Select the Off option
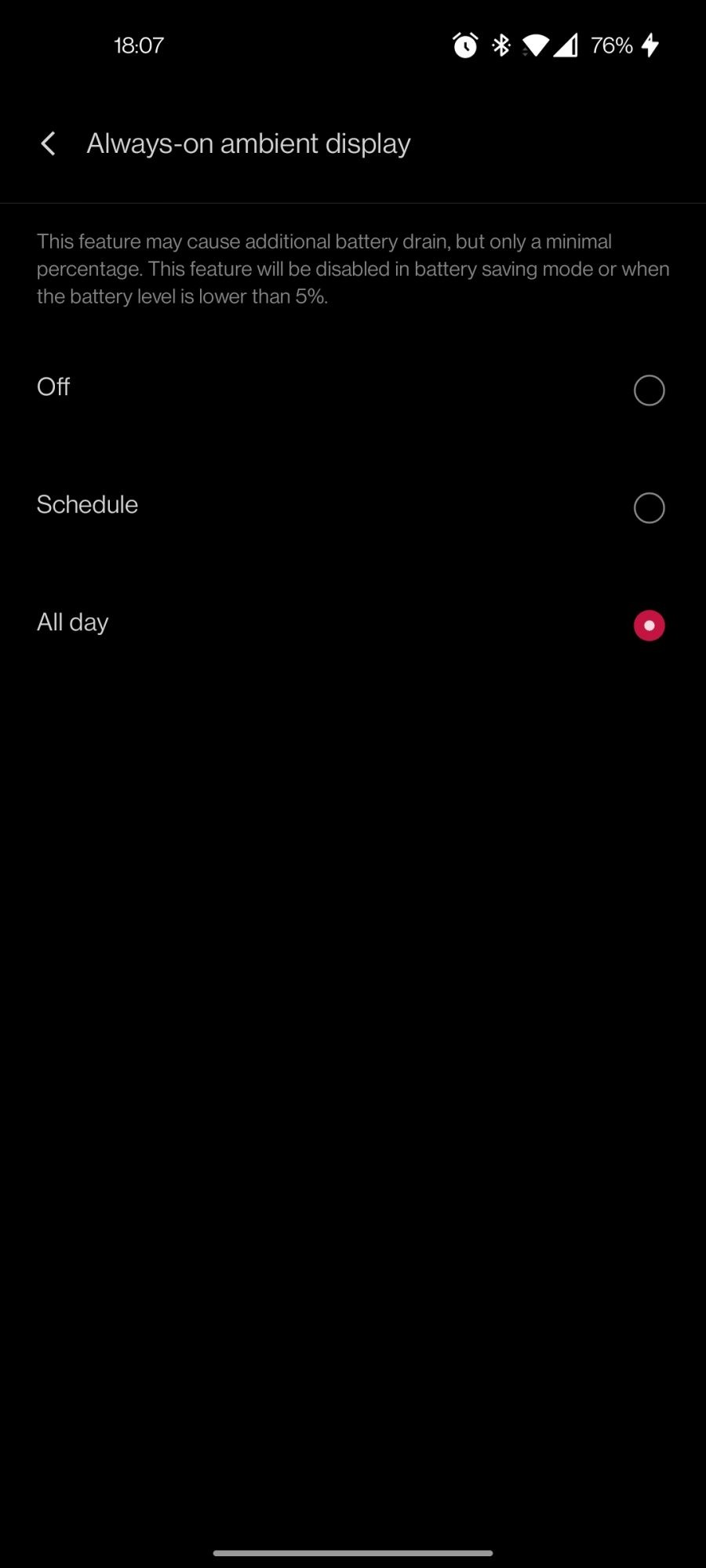The width and height of the screenshot is (706, 1568). [x=648, y=390]
